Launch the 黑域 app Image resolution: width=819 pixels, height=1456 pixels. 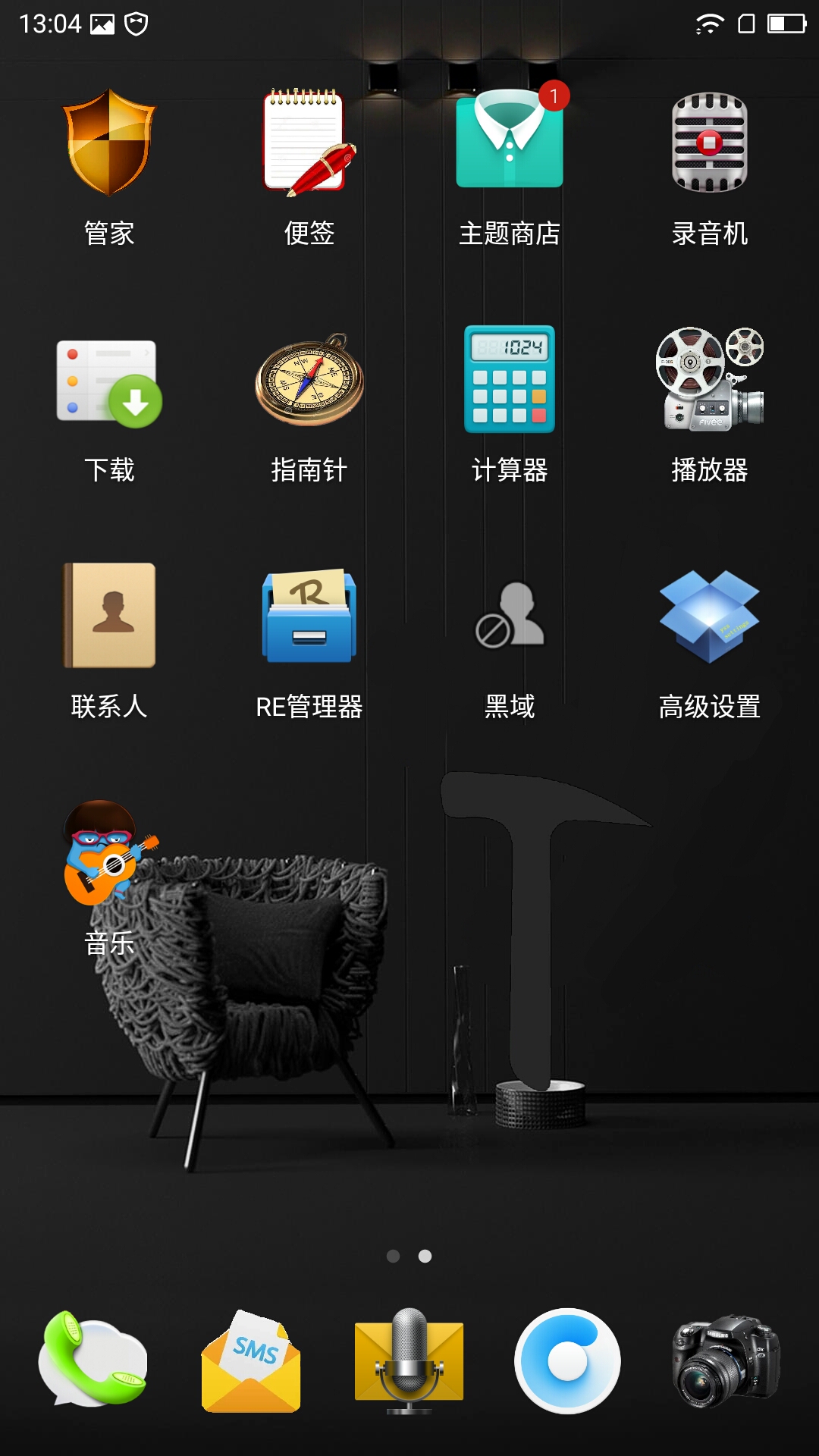tap(510, 616)
